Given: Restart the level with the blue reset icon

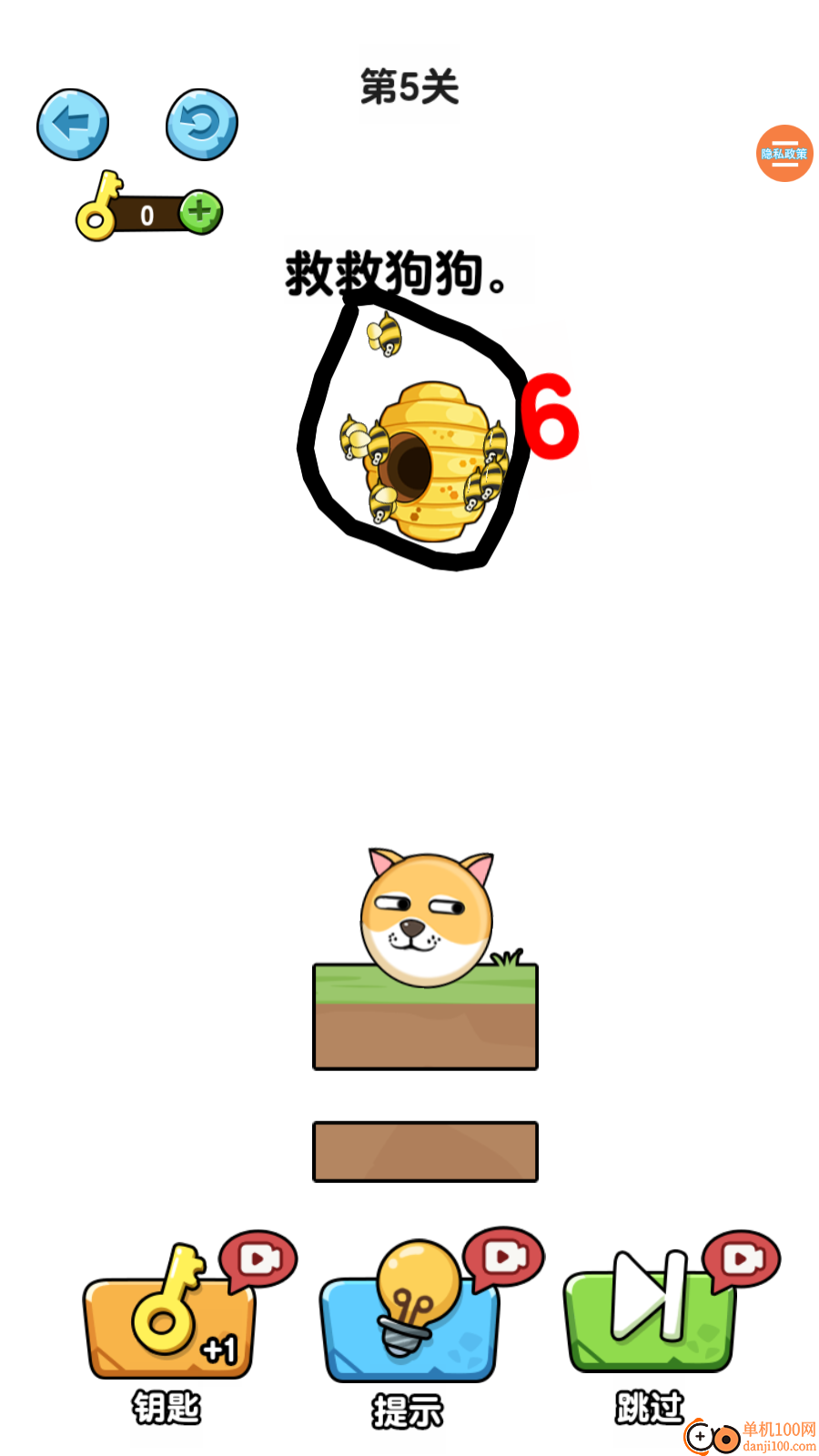Looking at the screenshot, I should click(201, 125).
